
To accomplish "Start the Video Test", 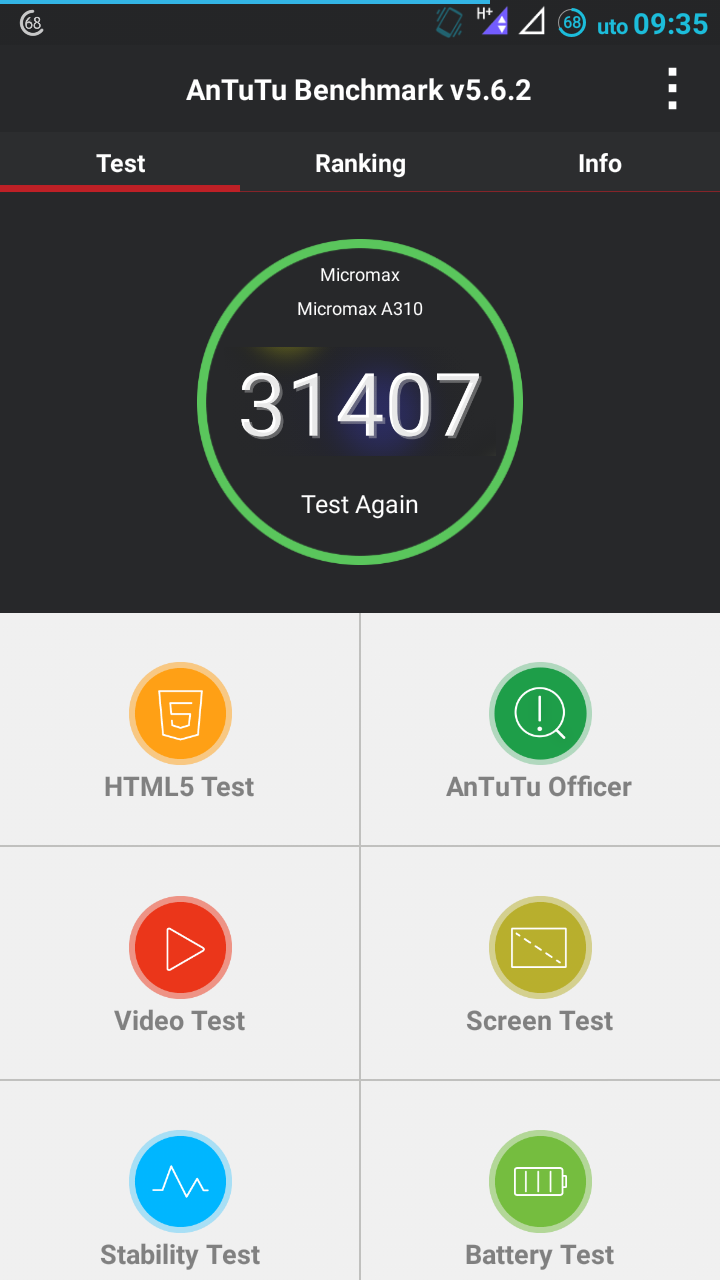I will click(x=180, y=964).
